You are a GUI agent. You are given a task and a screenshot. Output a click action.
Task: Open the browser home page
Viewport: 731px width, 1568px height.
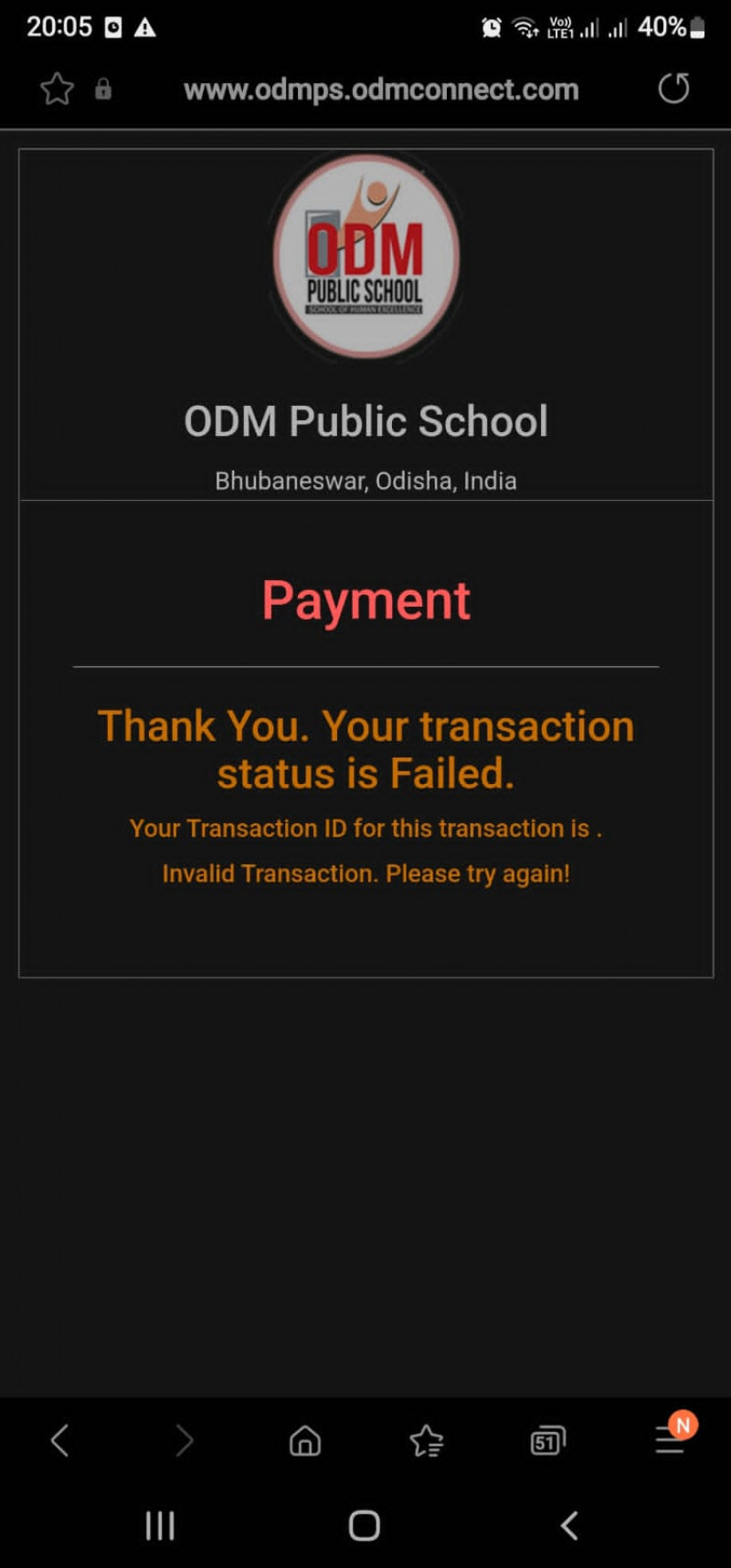point(305,1441)
